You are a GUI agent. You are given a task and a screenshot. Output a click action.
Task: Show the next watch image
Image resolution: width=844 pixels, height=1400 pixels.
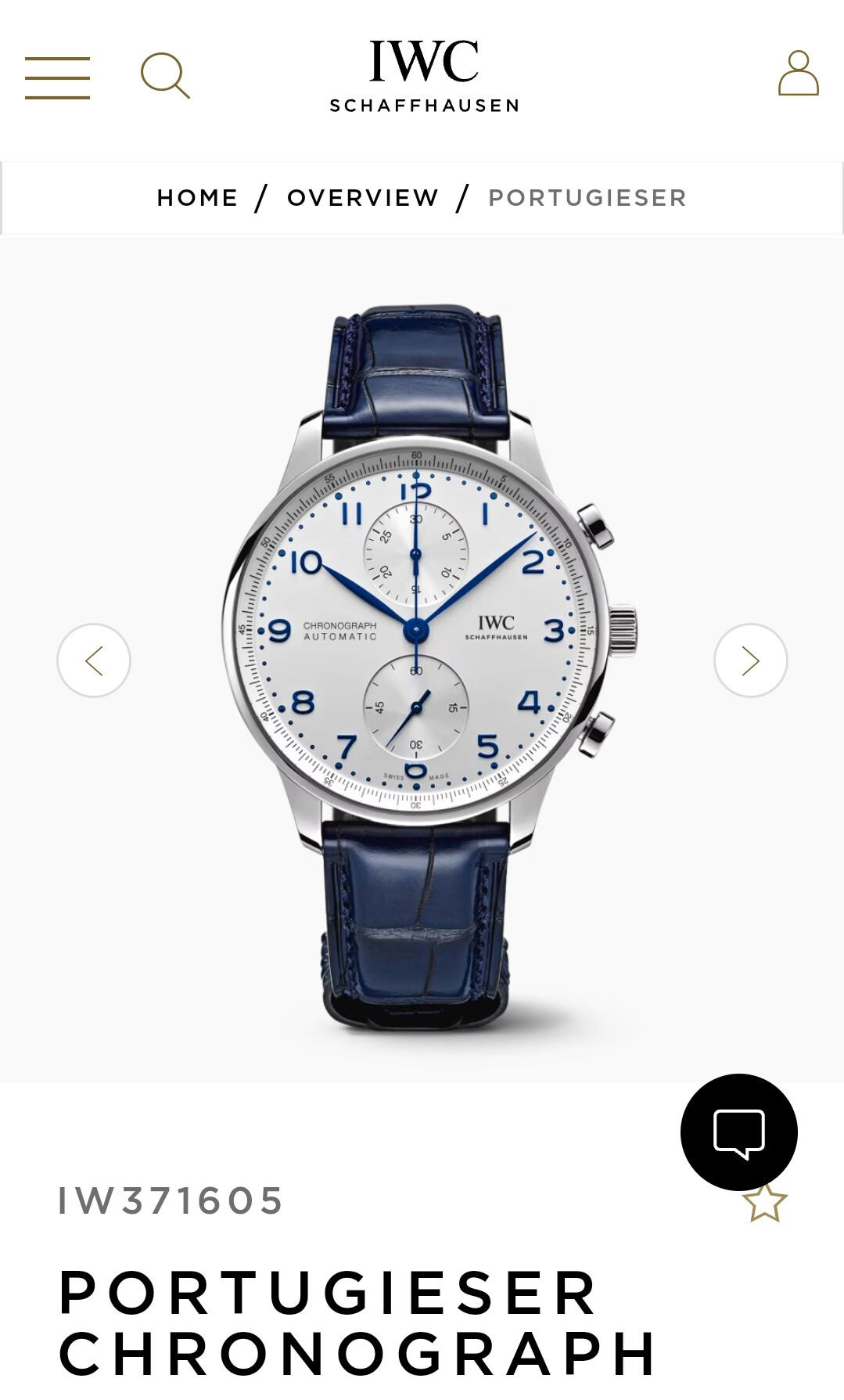point(750,660)
